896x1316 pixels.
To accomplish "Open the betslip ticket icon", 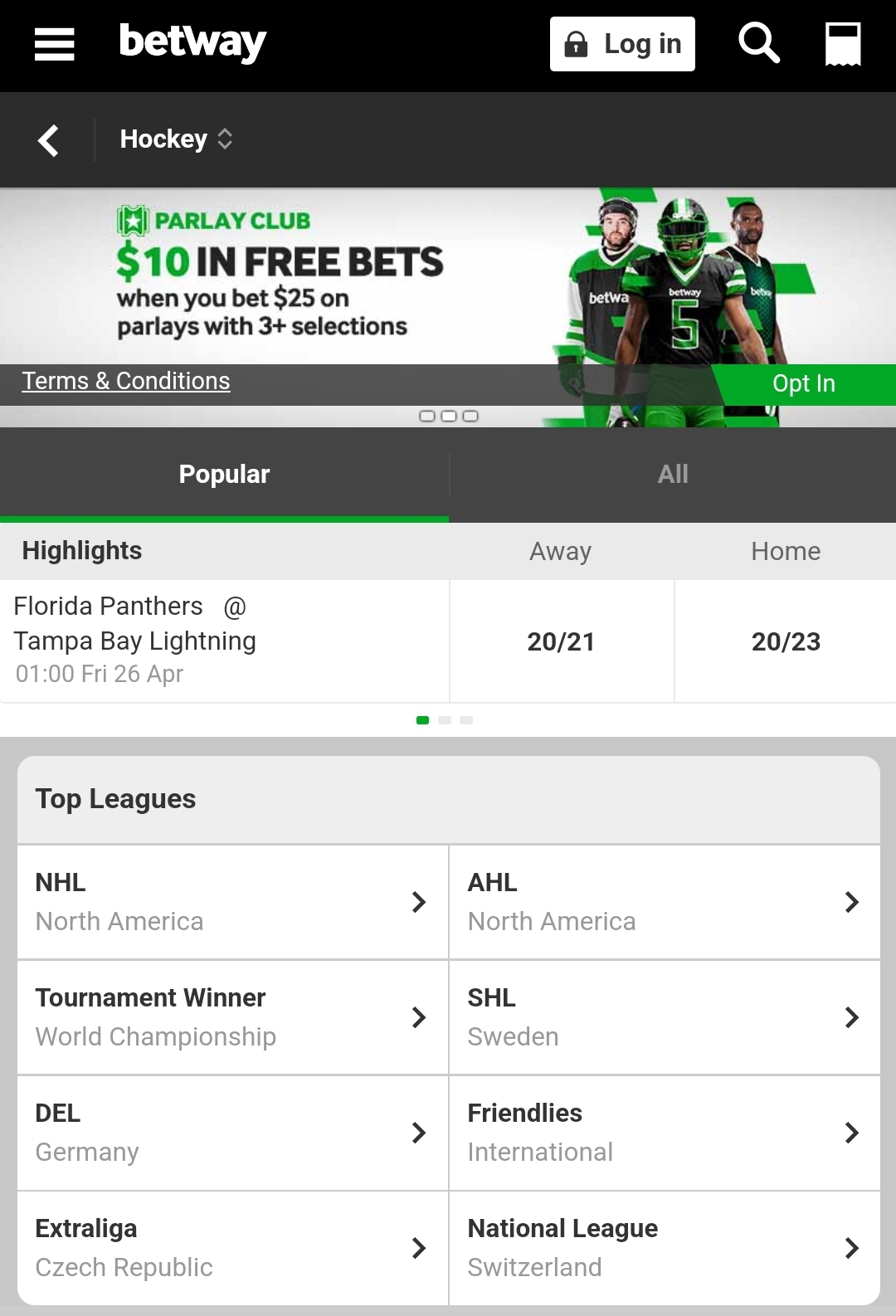I will point(843,44).
